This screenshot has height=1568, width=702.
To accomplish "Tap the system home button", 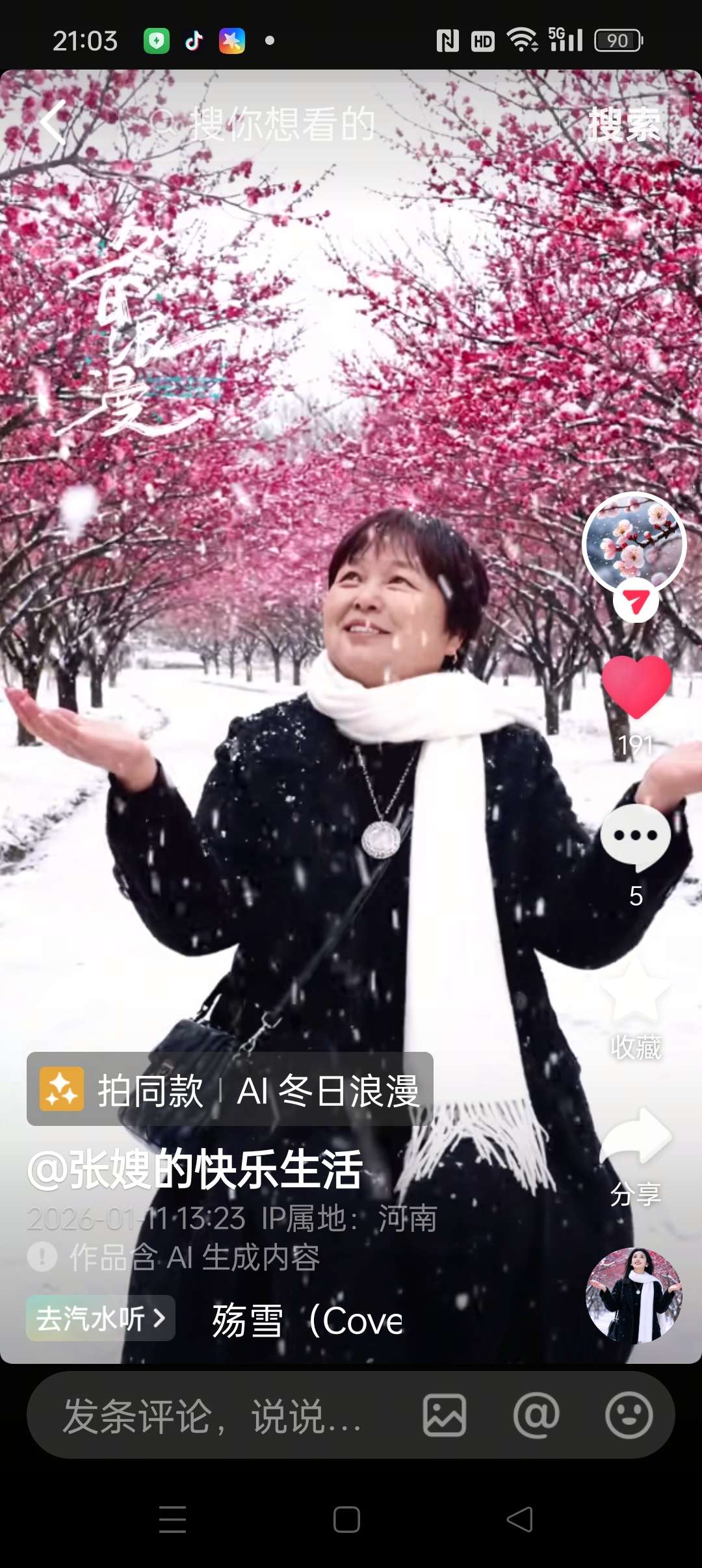I will click(346, 1520).
